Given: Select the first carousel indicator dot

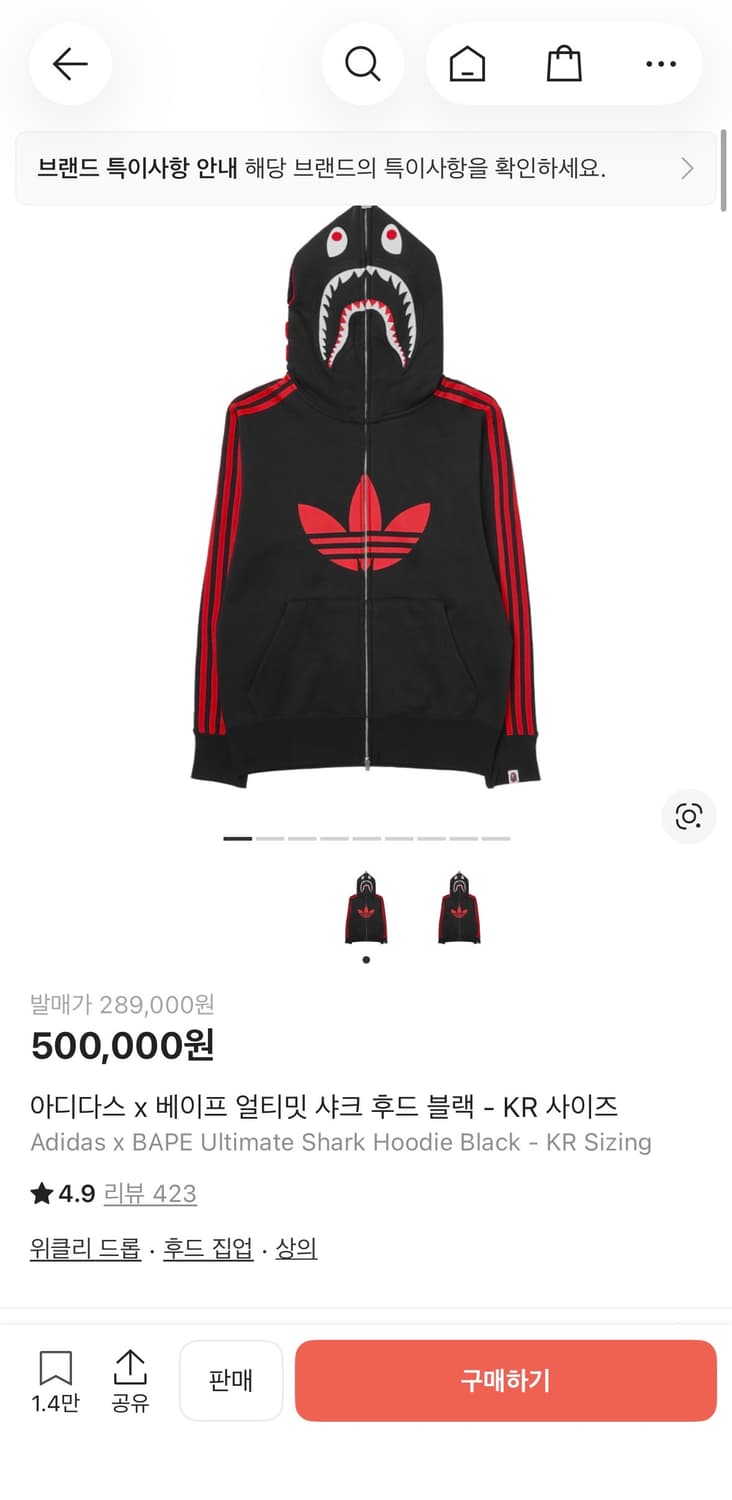Looking at the screenshot, I should pos(238,838).
